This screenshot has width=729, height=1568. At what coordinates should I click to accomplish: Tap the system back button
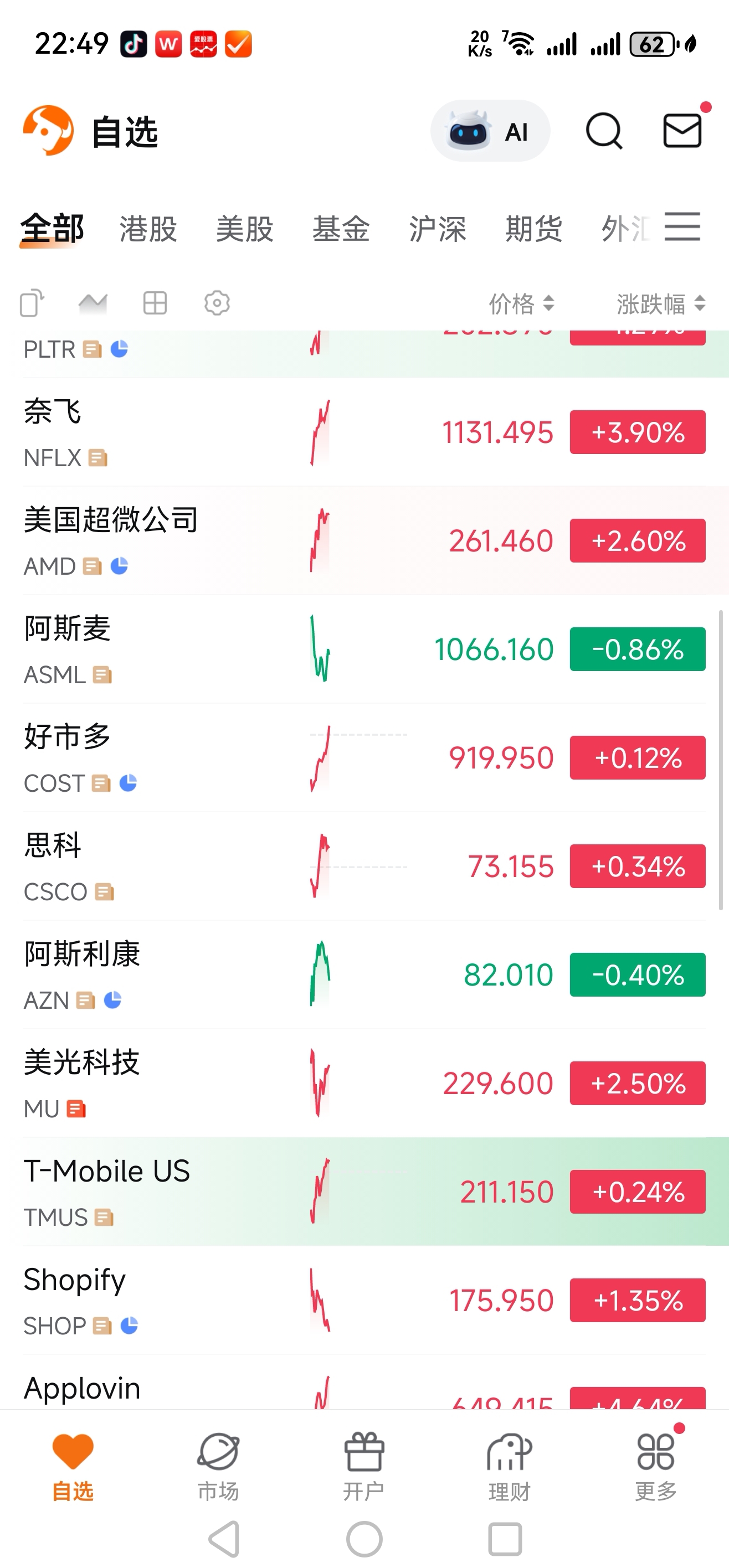(224, 1539)
